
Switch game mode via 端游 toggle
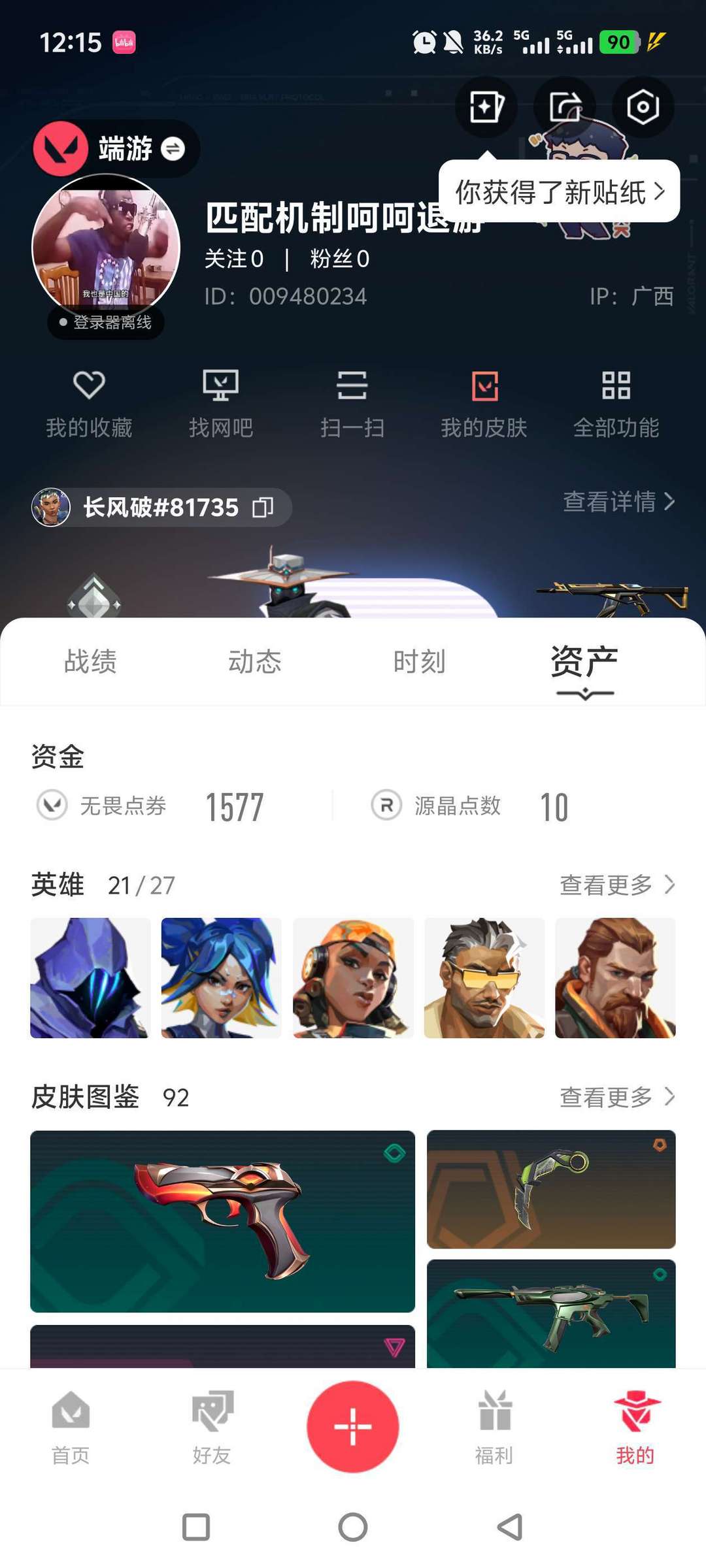(173, 149)
